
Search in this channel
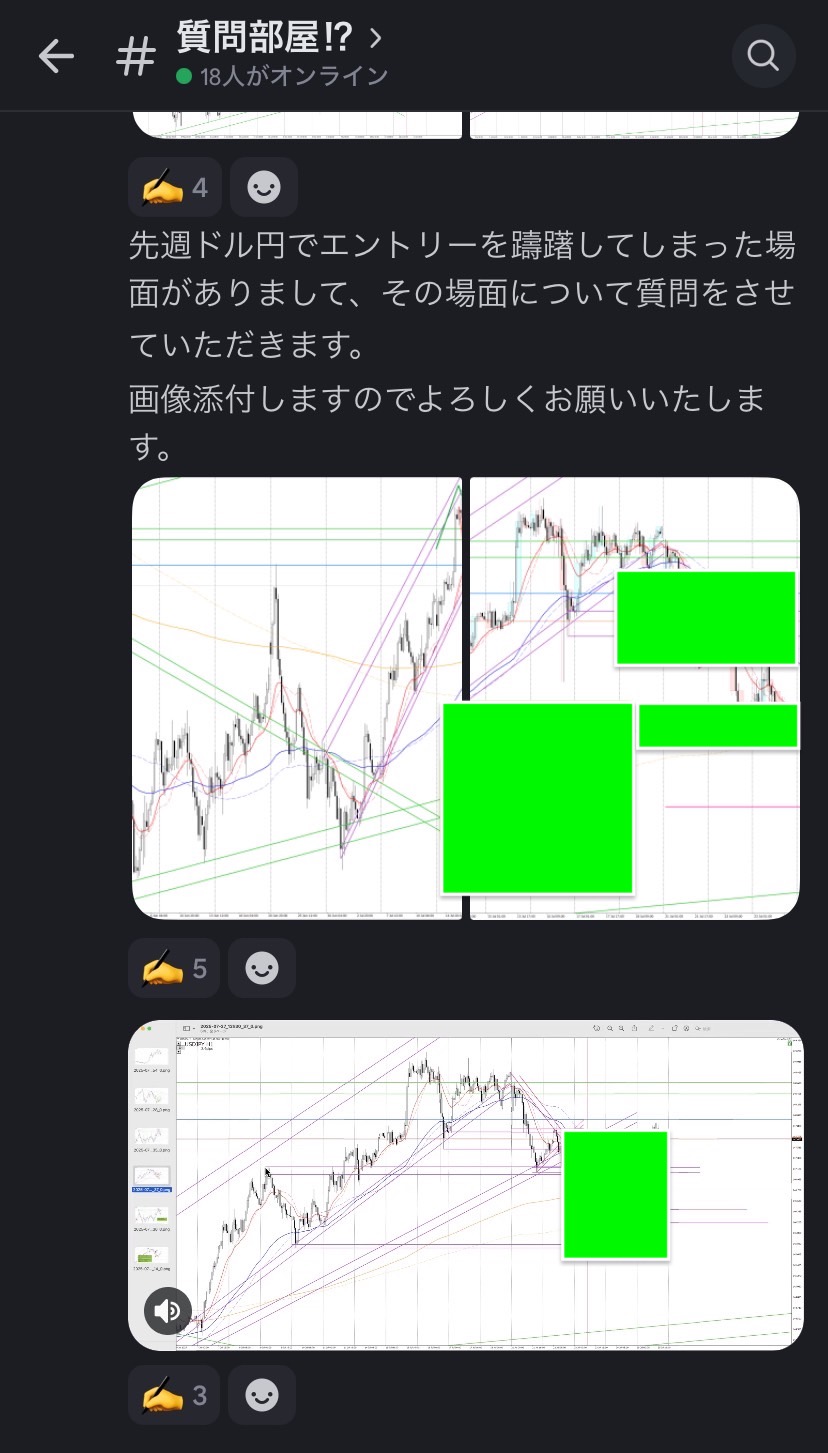pyautogui.click(x=763, y=57)
